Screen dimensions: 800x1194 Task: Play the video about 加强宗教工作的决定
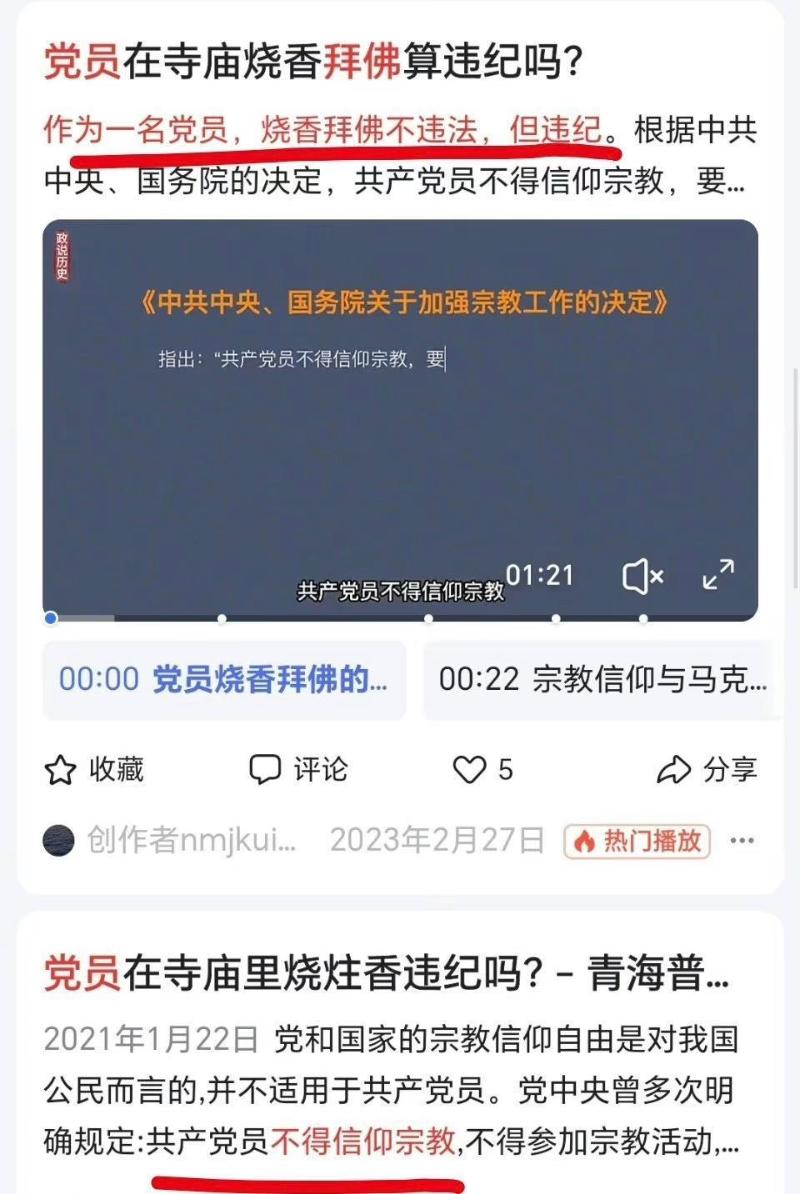point(400,420)
